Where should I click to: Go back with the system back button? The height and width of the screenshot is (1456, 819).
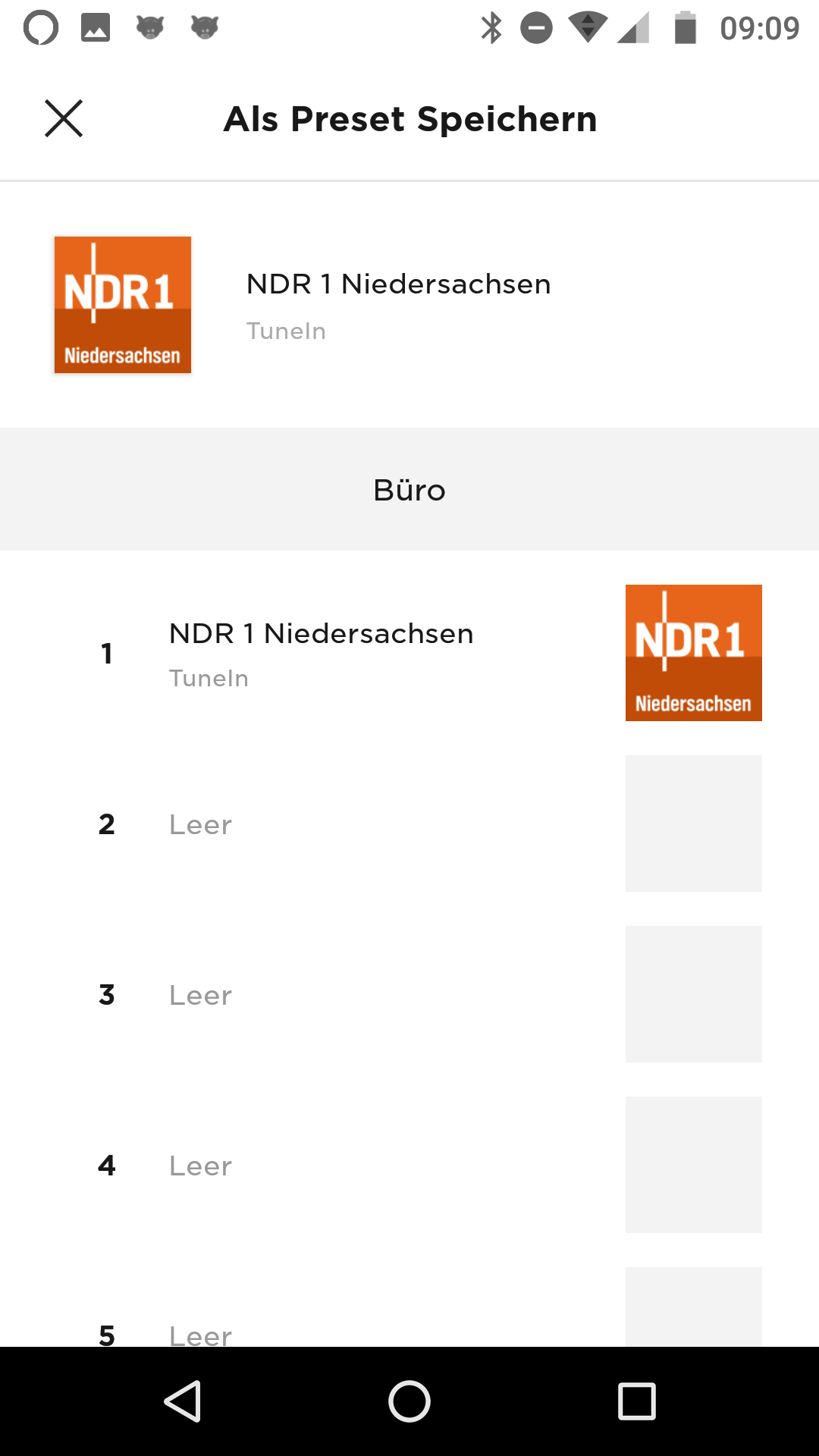[x=183, y=1401]
